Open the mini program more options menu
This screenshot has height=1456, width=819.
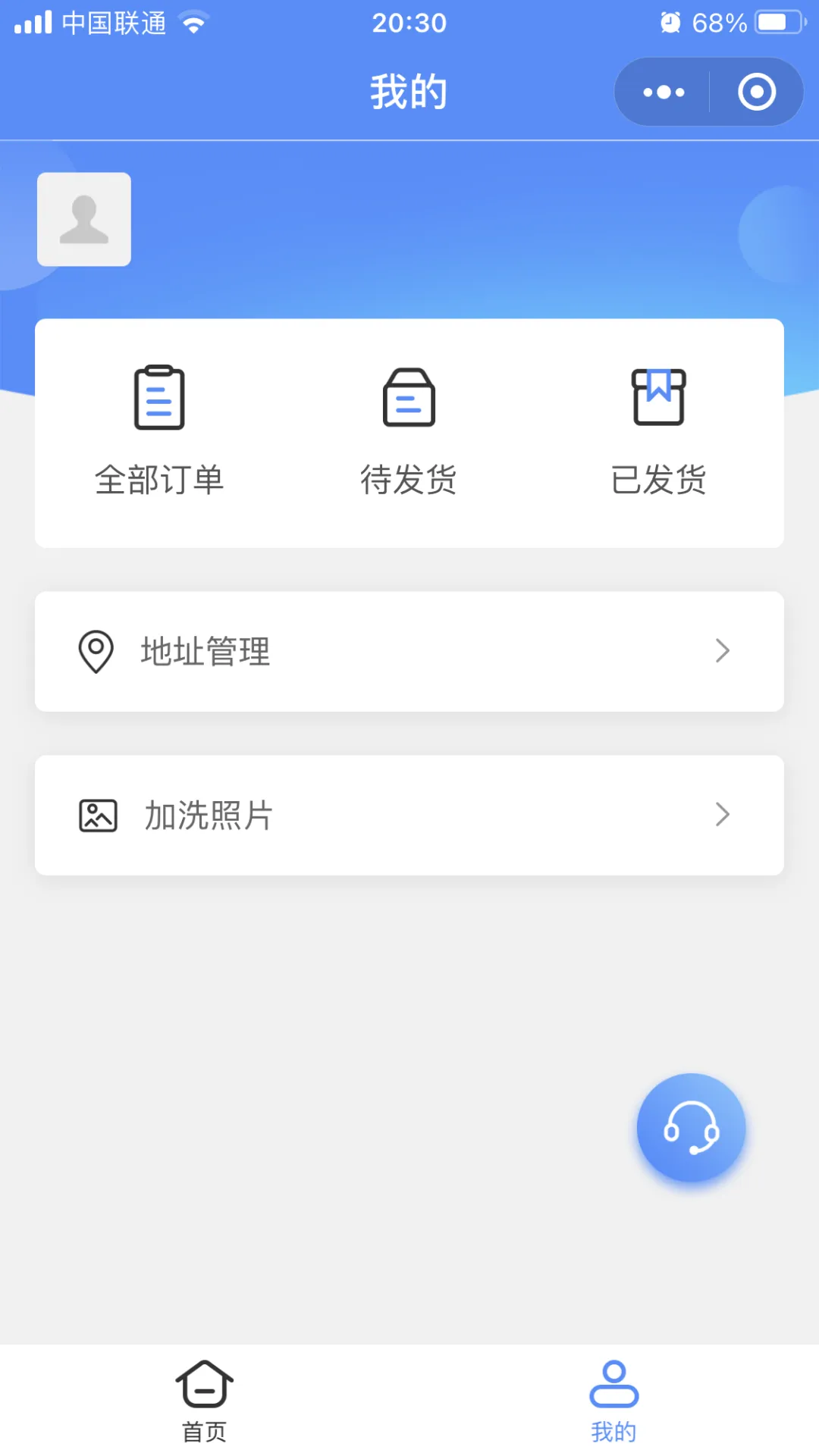pos(664,92)
